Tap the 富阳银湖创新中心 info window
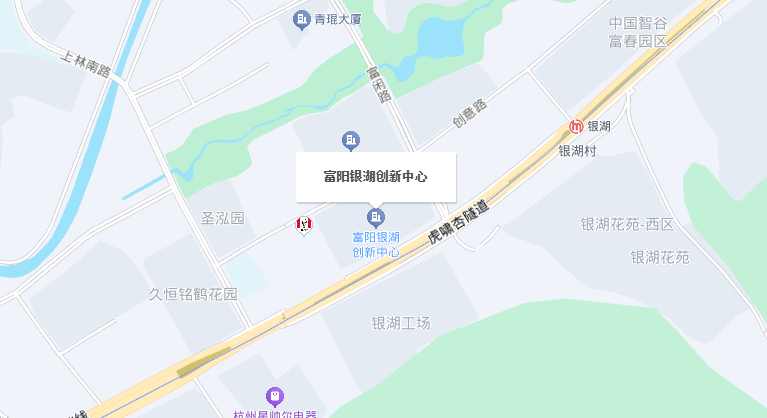 coord(376,176)
